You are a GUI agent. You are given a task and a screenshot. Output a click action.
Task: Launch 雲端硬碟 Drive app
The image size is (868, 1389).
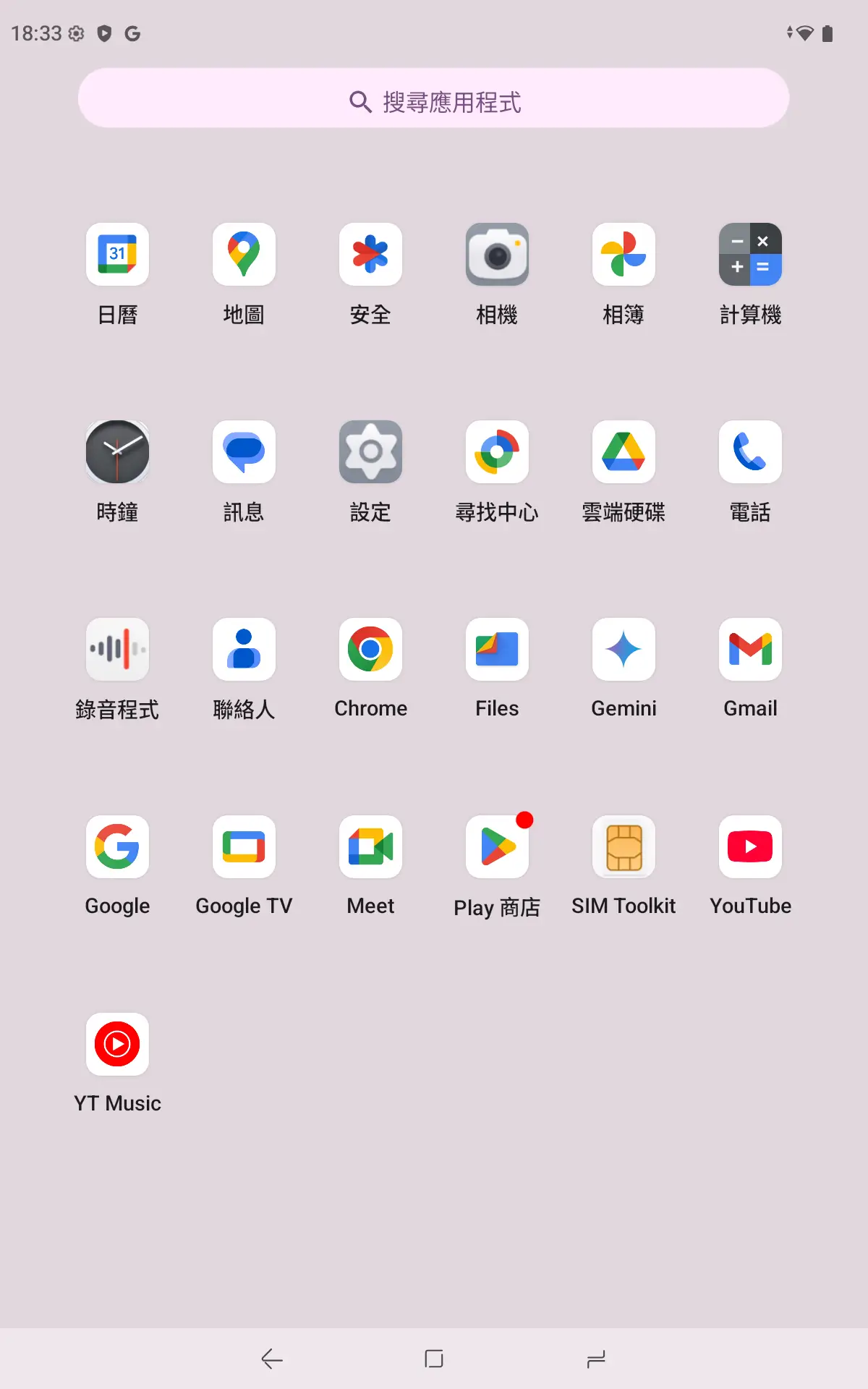tap(624, 452)
